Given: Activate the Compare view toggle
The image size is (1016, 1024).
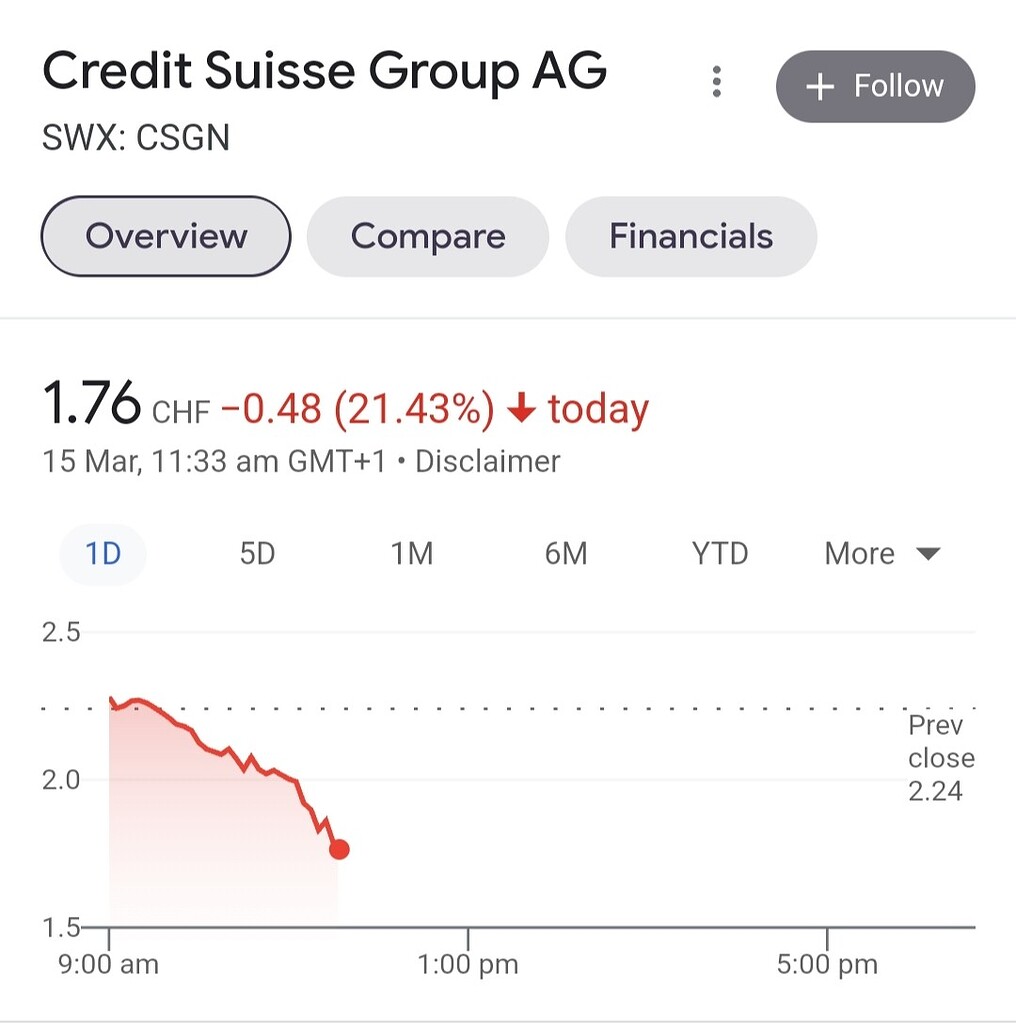Looking at the screenshot, I should click(x=428, y=236).
